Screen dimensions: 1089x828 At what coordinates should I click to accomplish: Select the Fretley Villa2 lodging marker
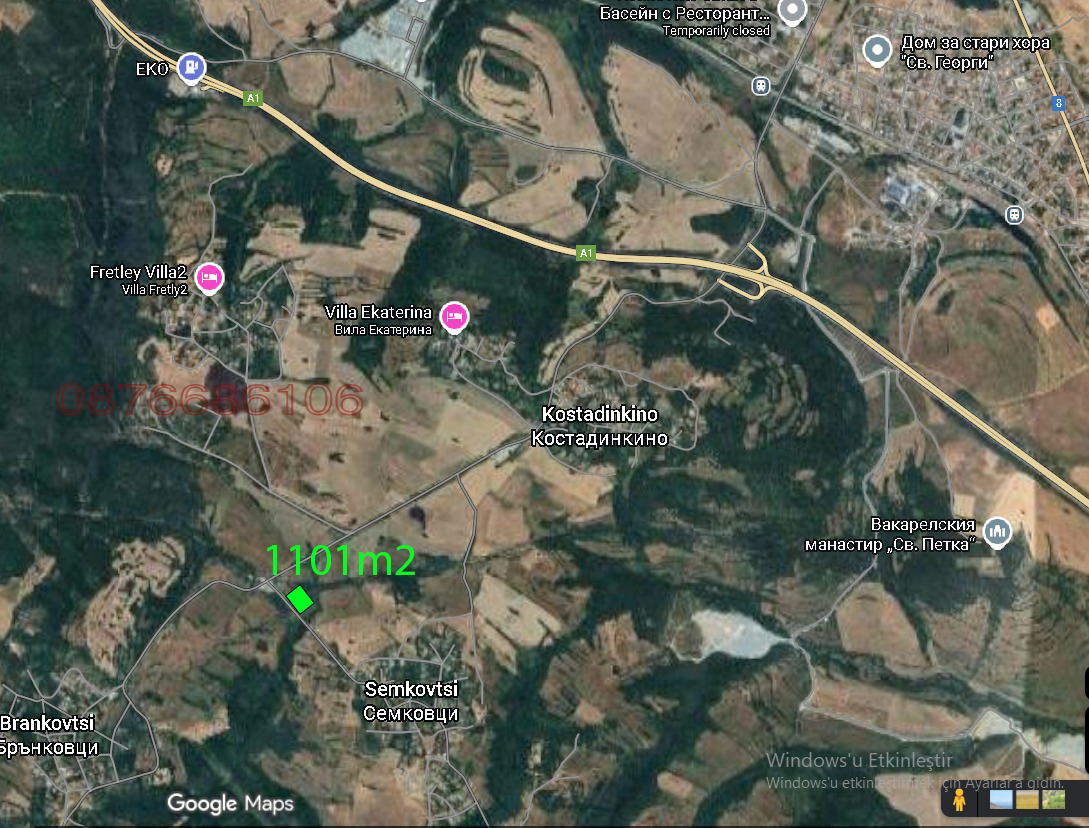click(208, 277)
